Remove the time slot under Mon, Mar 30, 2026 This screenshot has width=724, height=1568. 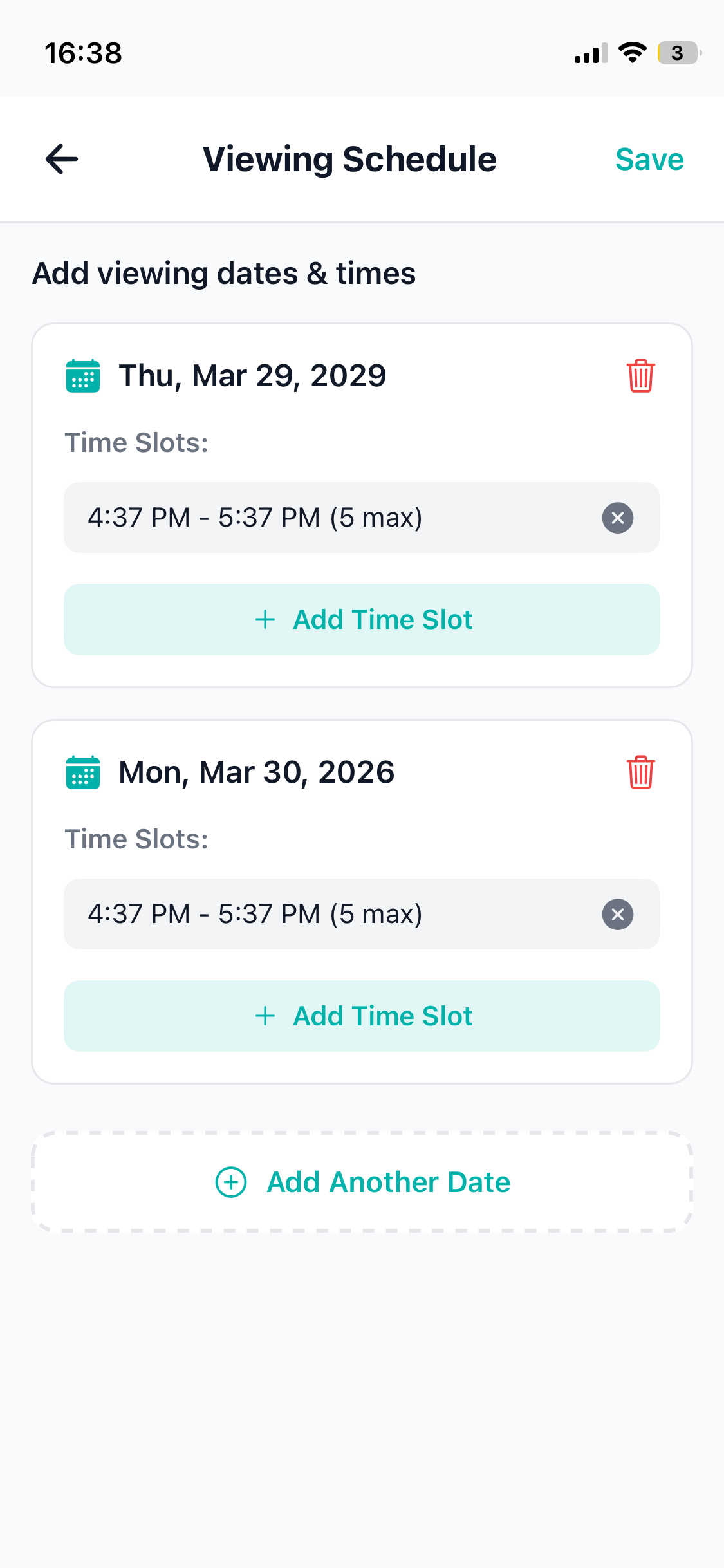[x=617, y=915]
